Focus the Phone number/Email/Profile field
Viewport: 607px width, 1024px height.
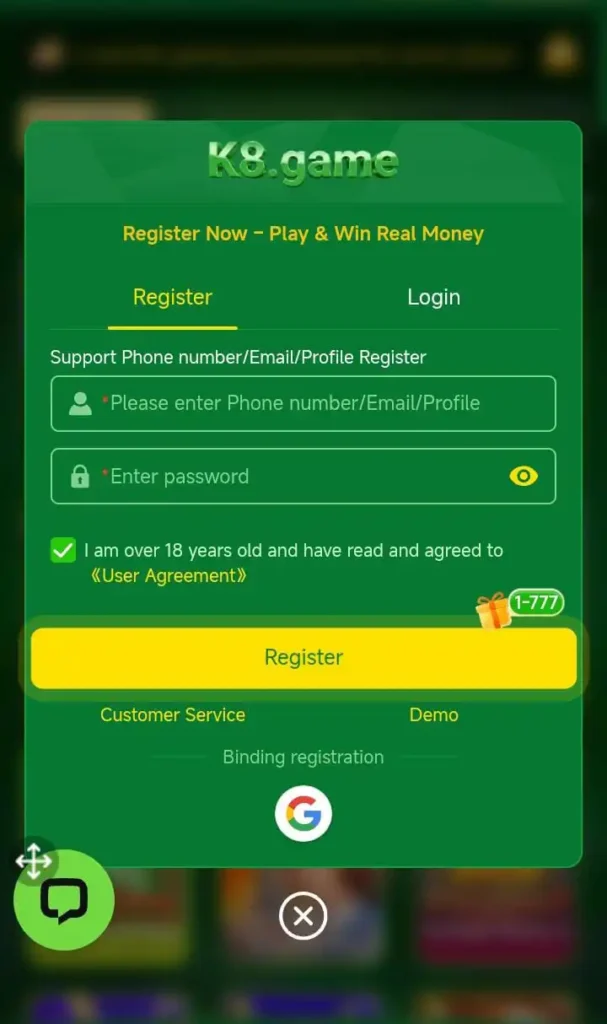point(320,403)
